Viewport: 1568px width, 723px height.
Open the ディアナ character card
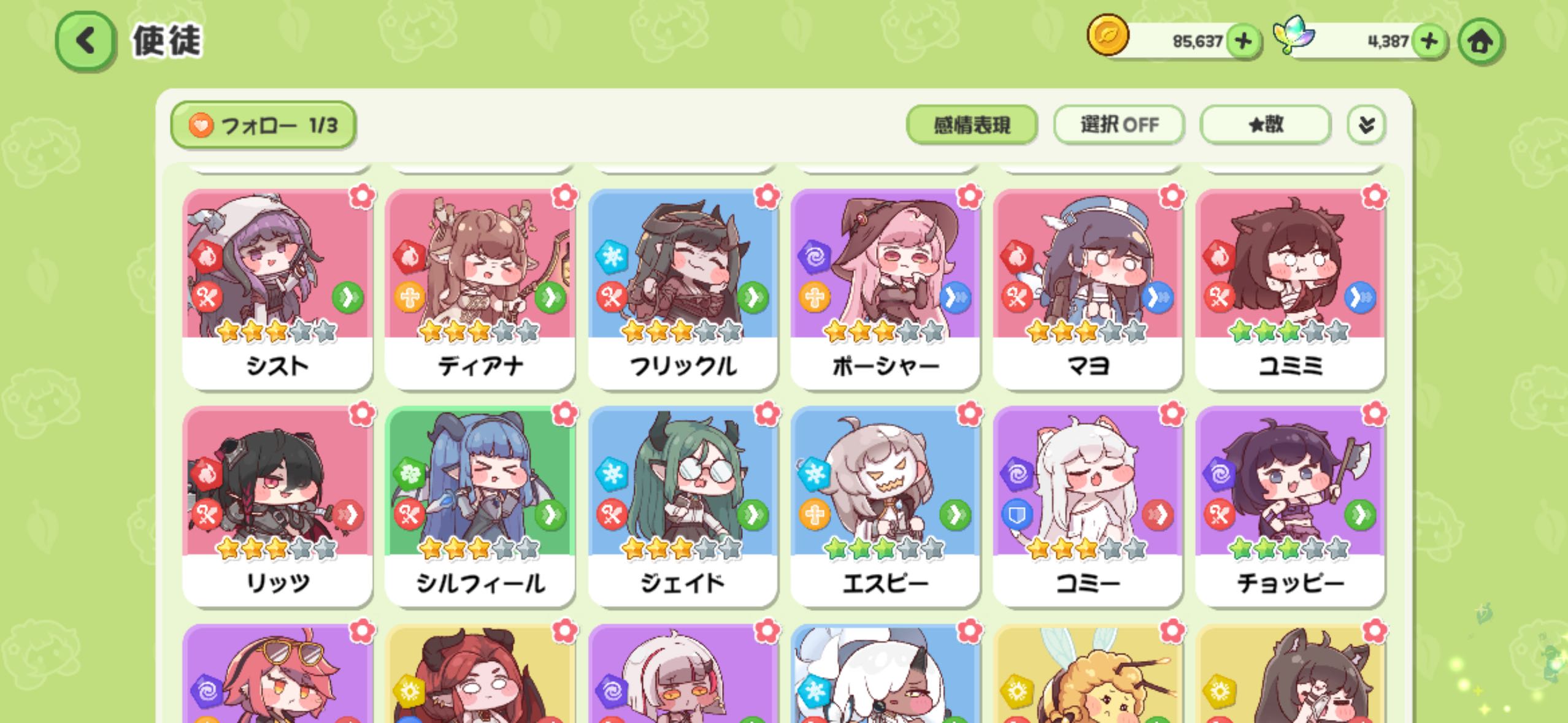(x=480, y=288)
